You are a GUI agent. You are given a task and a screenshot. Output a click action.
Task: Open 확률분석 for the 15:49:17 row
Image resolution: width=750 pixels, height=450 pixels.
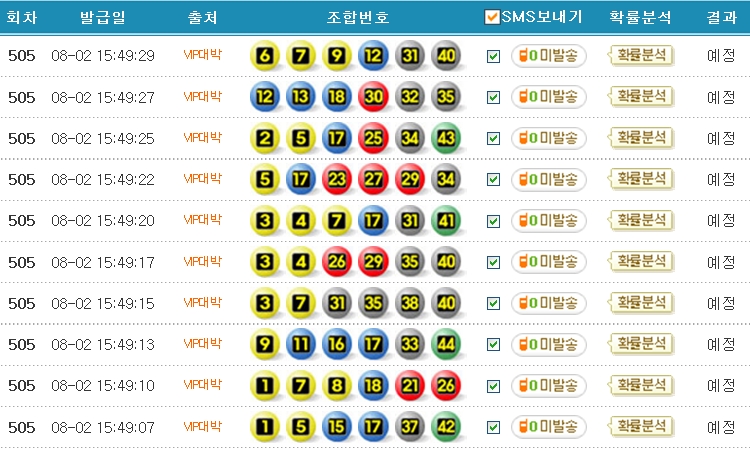click(x=641, y=260)
